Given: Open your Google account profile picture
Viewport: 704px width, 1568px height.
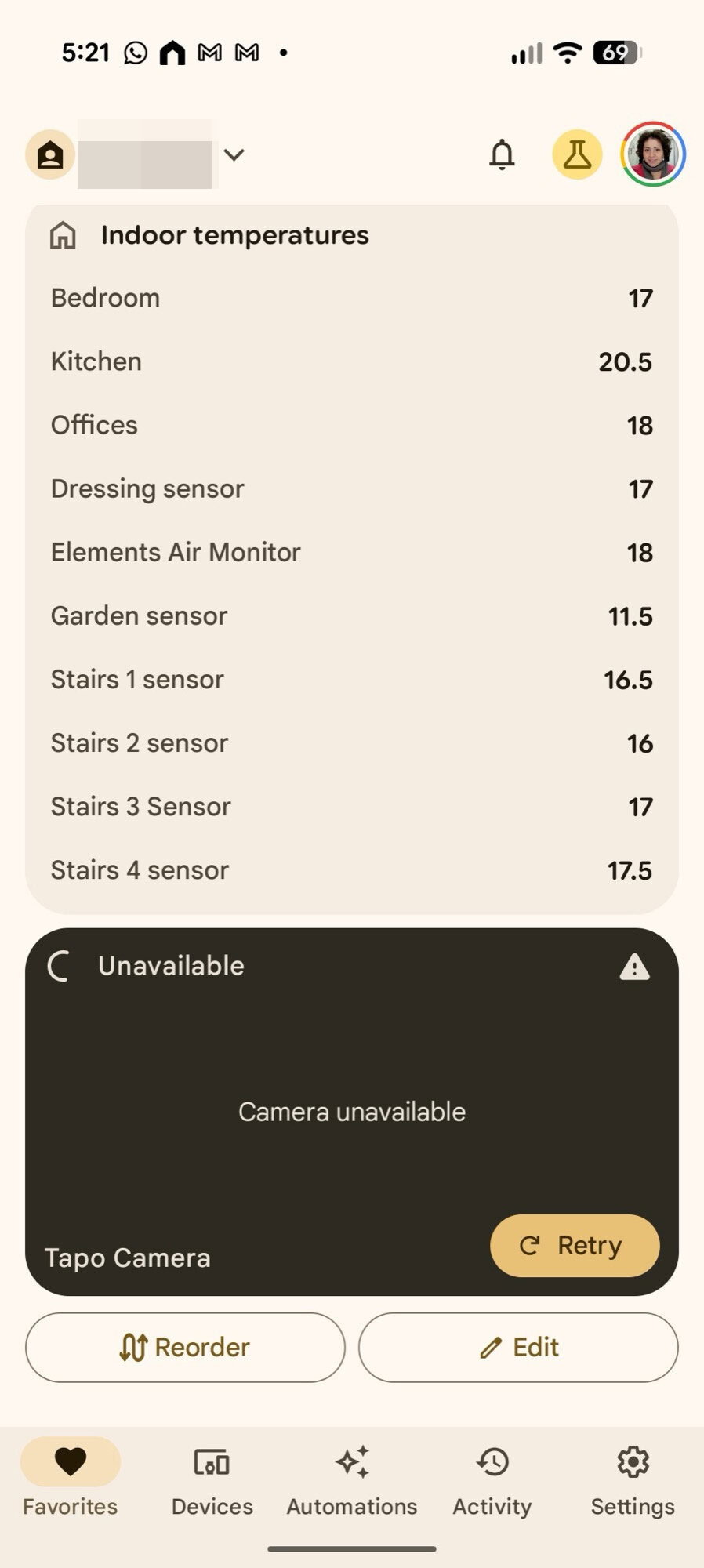Looking at the screenshot, I should click(x=651, y=155).
